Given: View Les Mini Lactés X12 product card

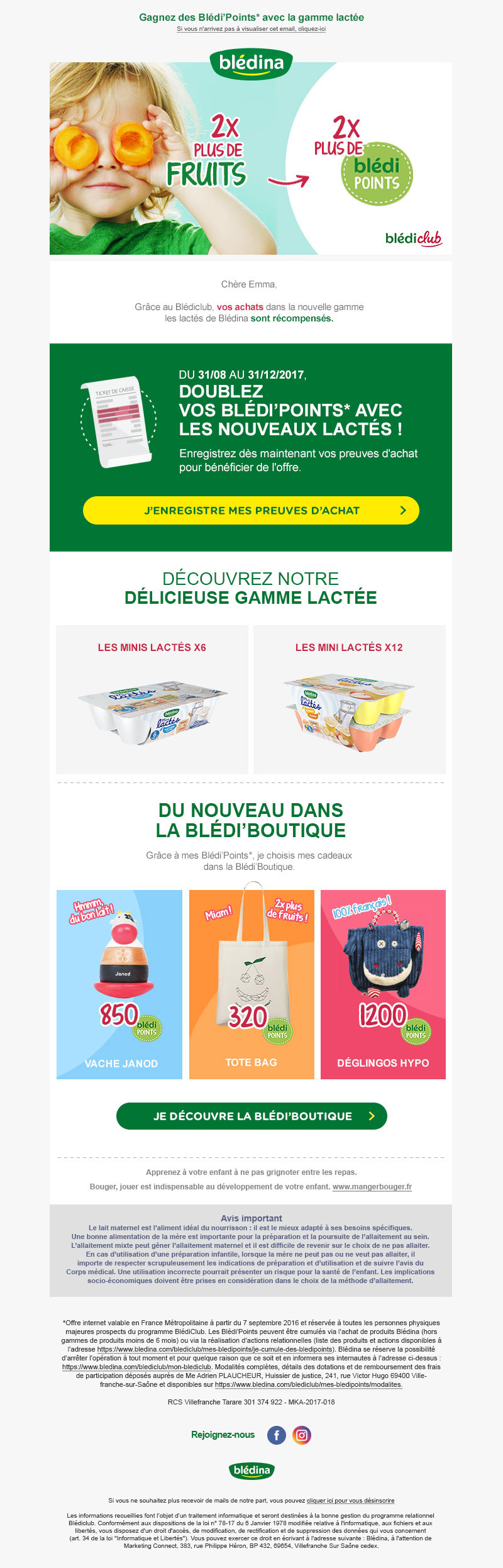Looking at the screenshot, I should [349, 699].
